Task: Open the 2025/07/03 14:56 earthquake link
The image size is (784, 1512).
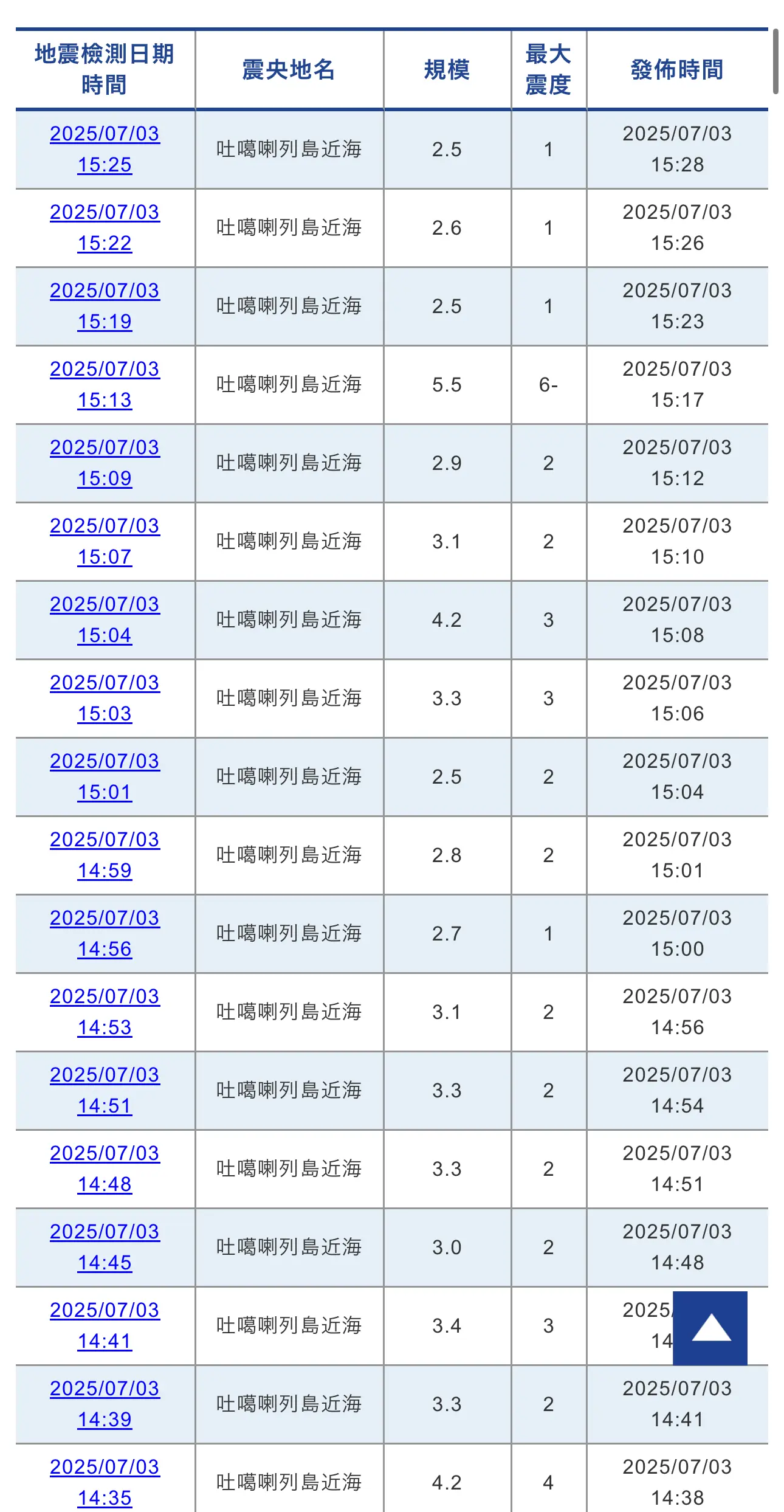Action: tap(105, 933)
